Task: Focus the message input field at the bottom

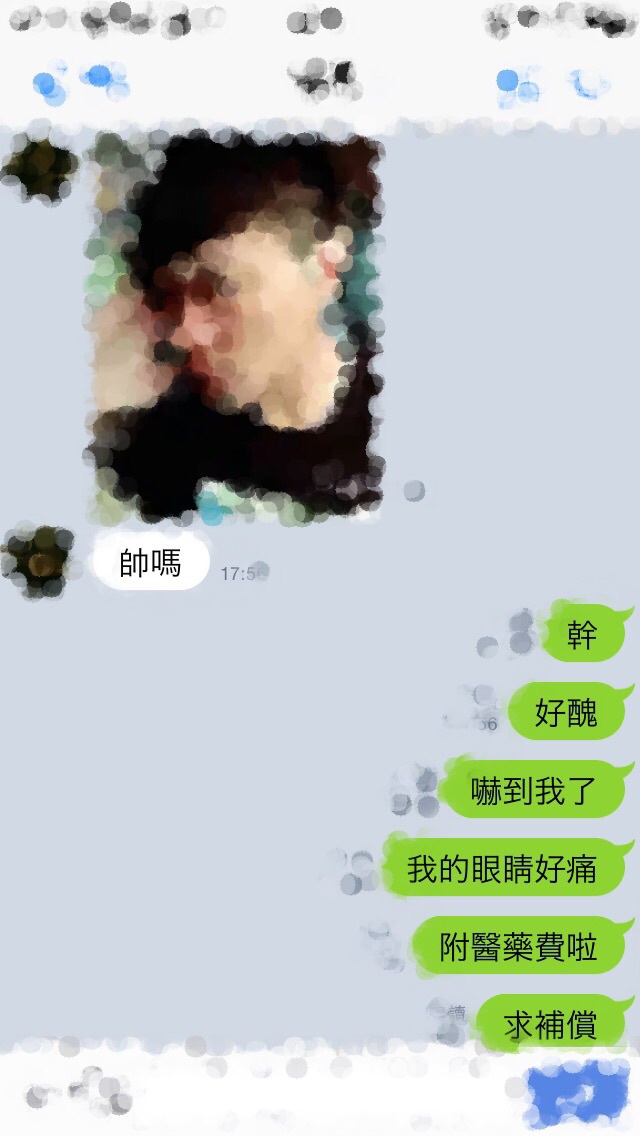Action: click(x=320, y=1092)
